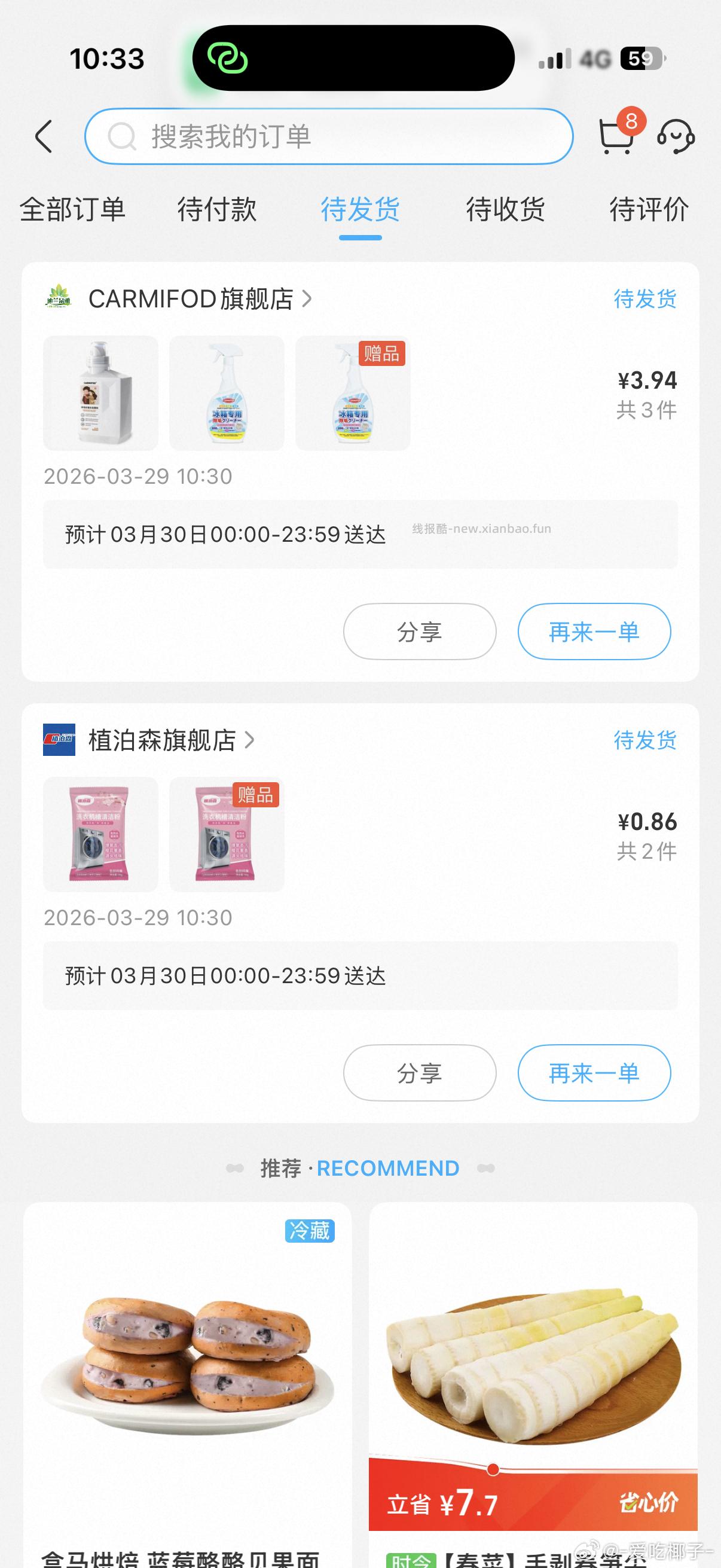This screenshot has height=1568, width=721.
Task: Open the 待评价 tab
Action: (x=649, y=209)
